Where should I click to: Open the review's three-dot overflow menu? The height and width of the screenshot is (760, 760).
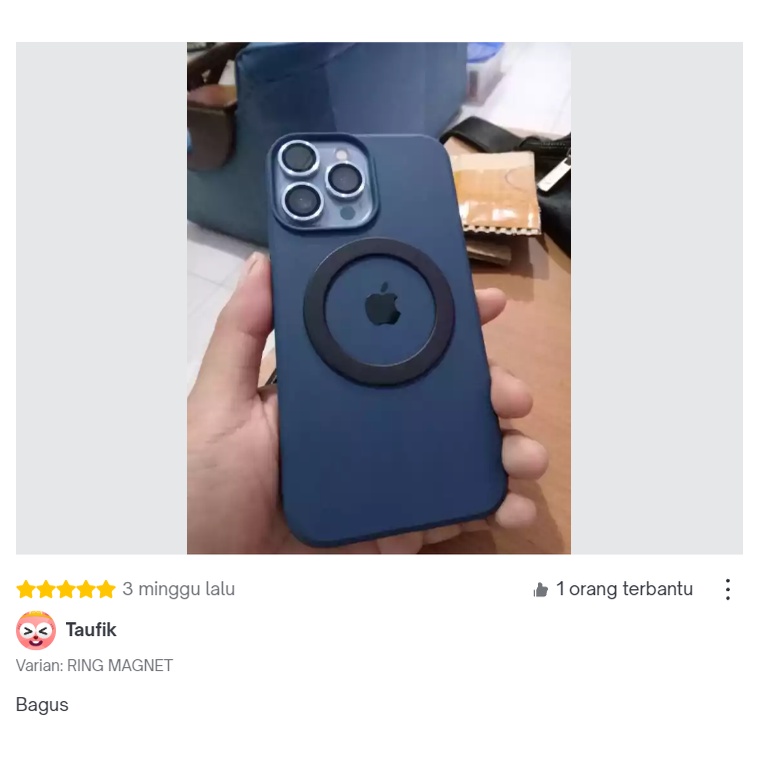click(x=728, y=589)
